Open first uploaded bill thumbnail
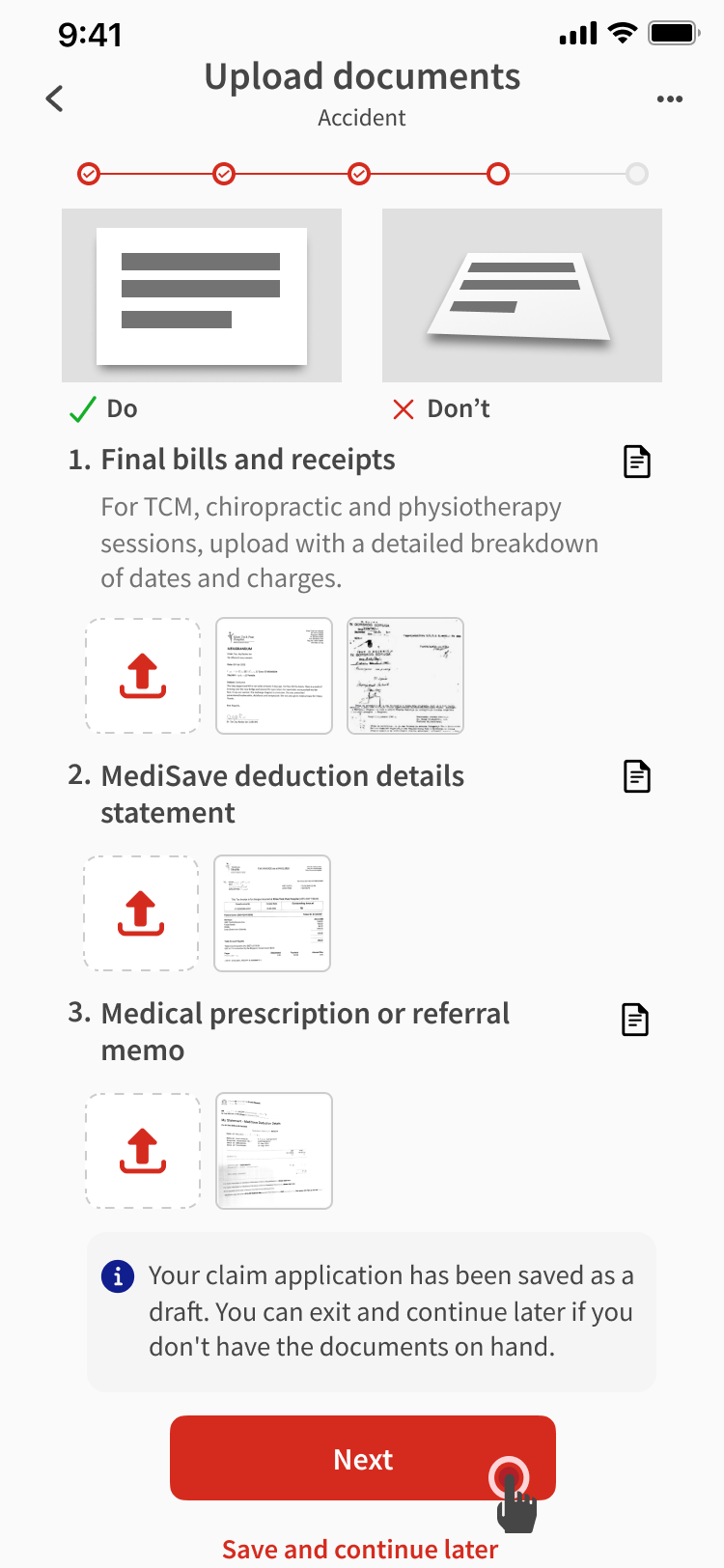The width and height of the screenshot is (724, 1568). (x=274, y=676)
